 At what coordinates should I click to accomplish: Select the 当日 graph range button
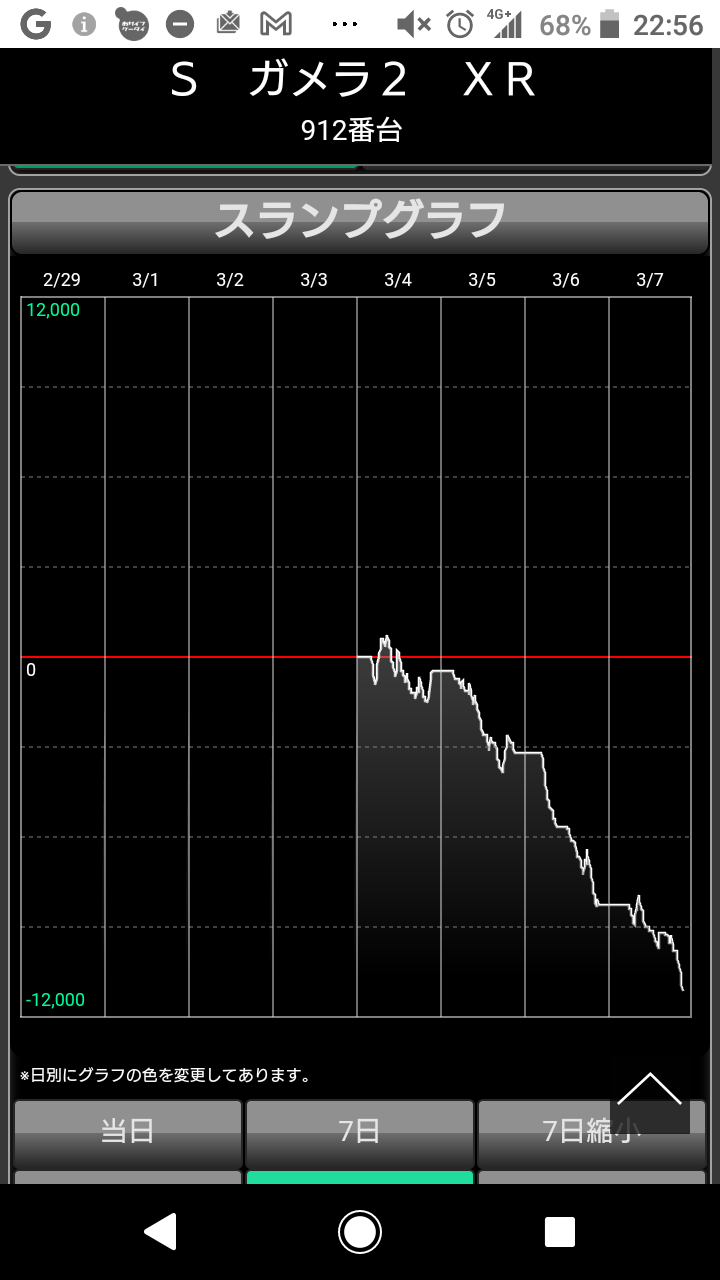128,1132
